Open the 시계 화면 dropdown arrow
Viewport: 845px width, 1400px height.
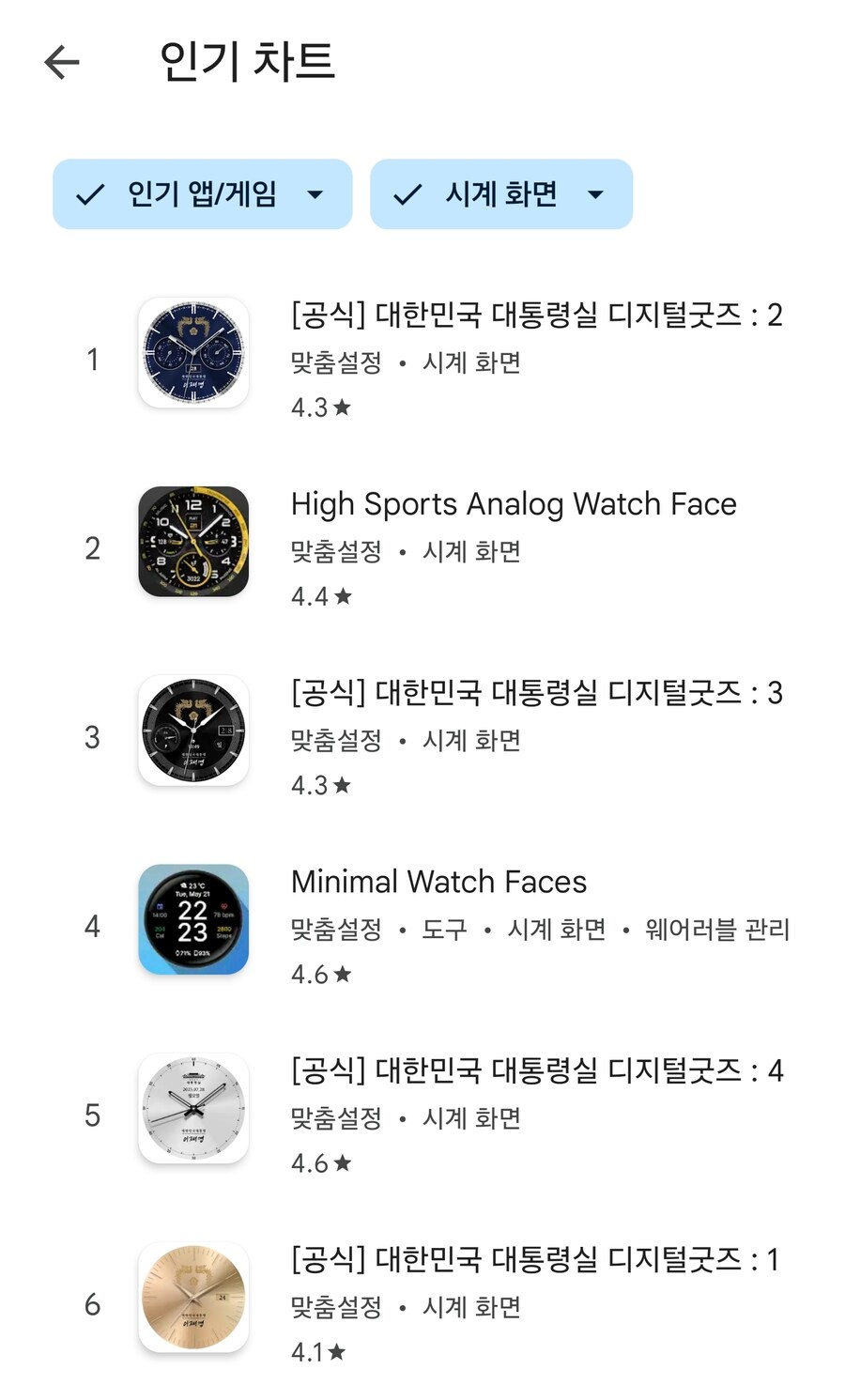pyautogui.click(x=596, y=194)
